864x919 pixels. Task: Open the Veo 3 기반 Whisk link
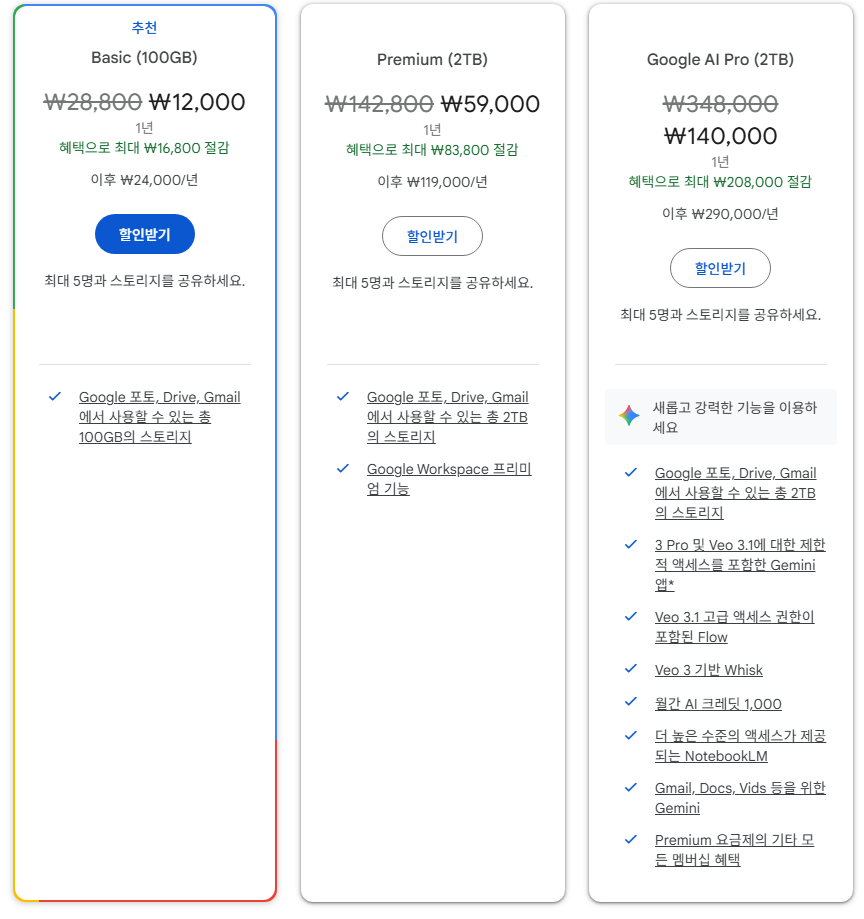tap(709, 669)
